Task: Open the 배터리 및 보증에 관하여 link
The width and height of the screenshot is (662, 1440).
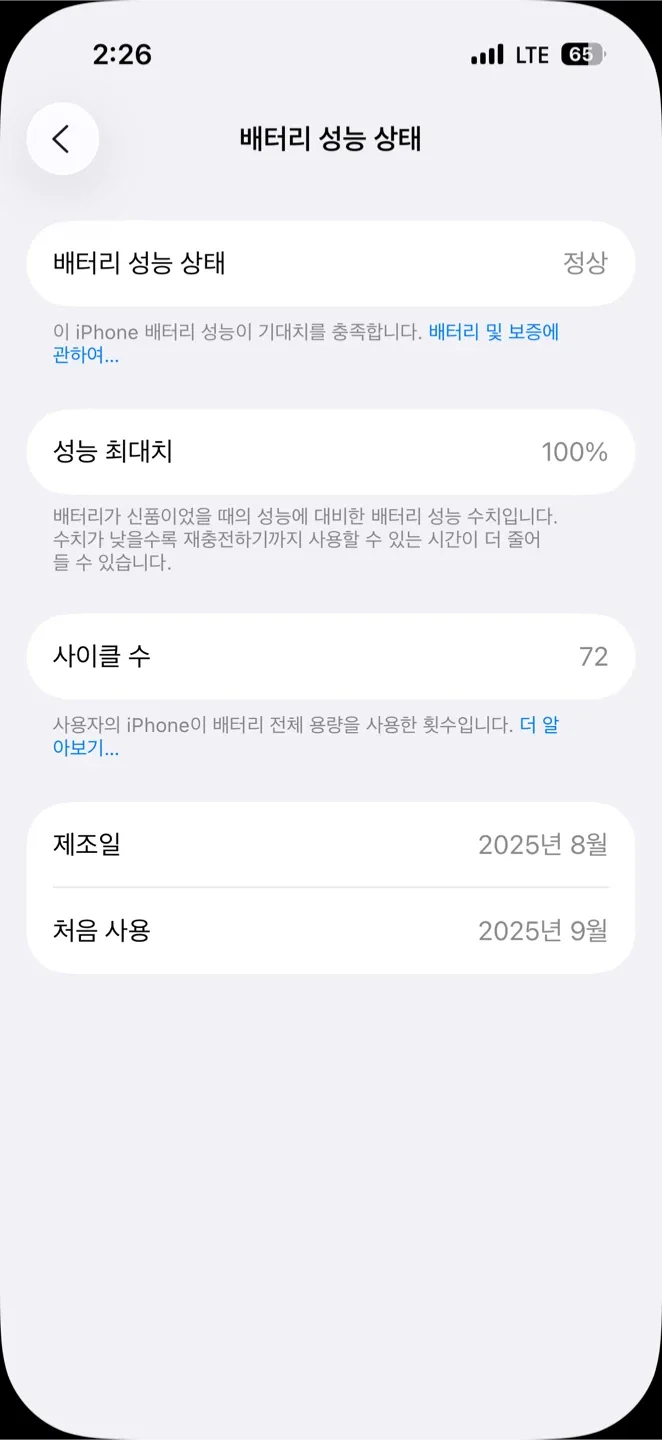Action: (493, 333)
